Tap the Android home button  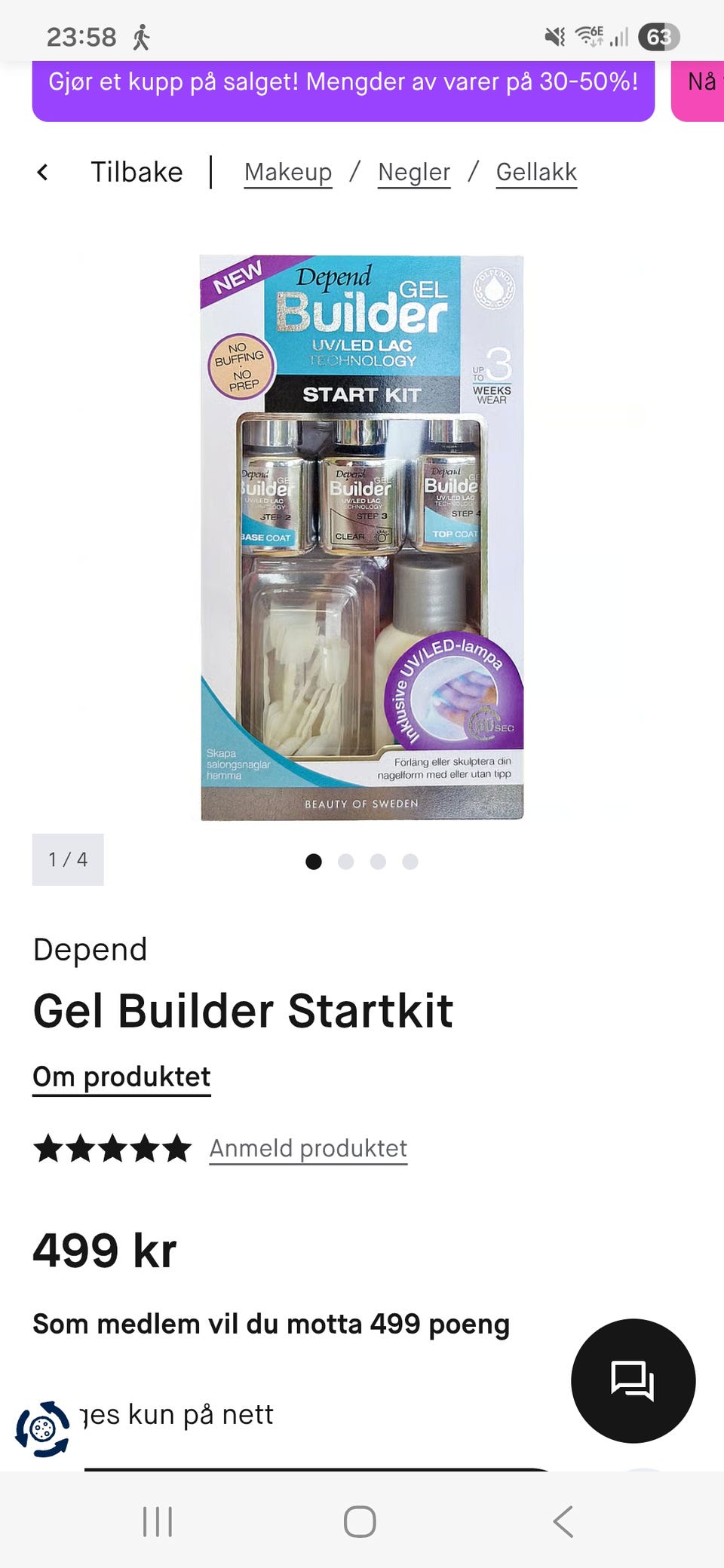pos(360,1522)
